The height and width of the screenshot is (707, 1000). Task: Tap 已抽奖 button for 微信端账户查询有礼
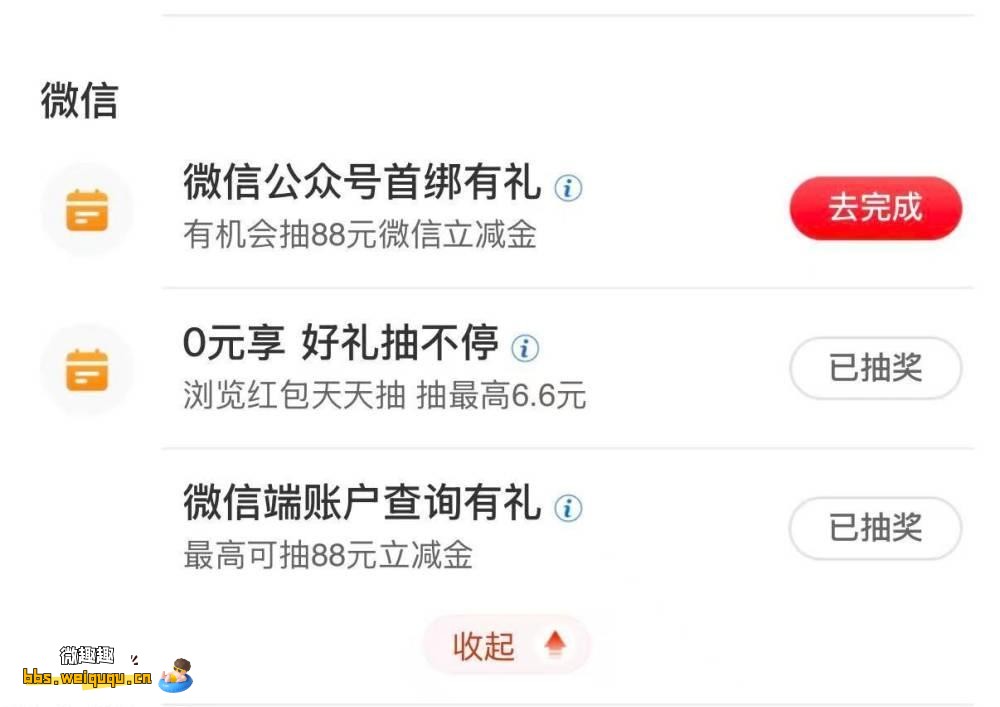point(875,528)
